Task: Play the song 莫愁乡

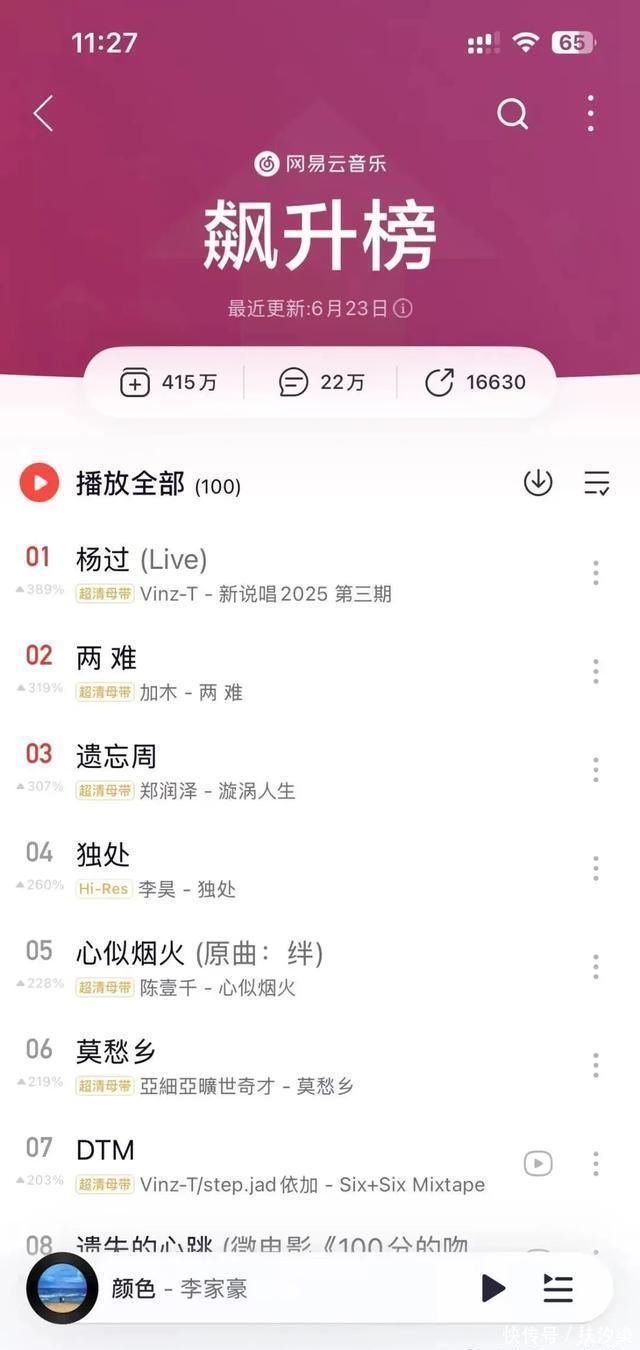Action: click(116, 1052)
